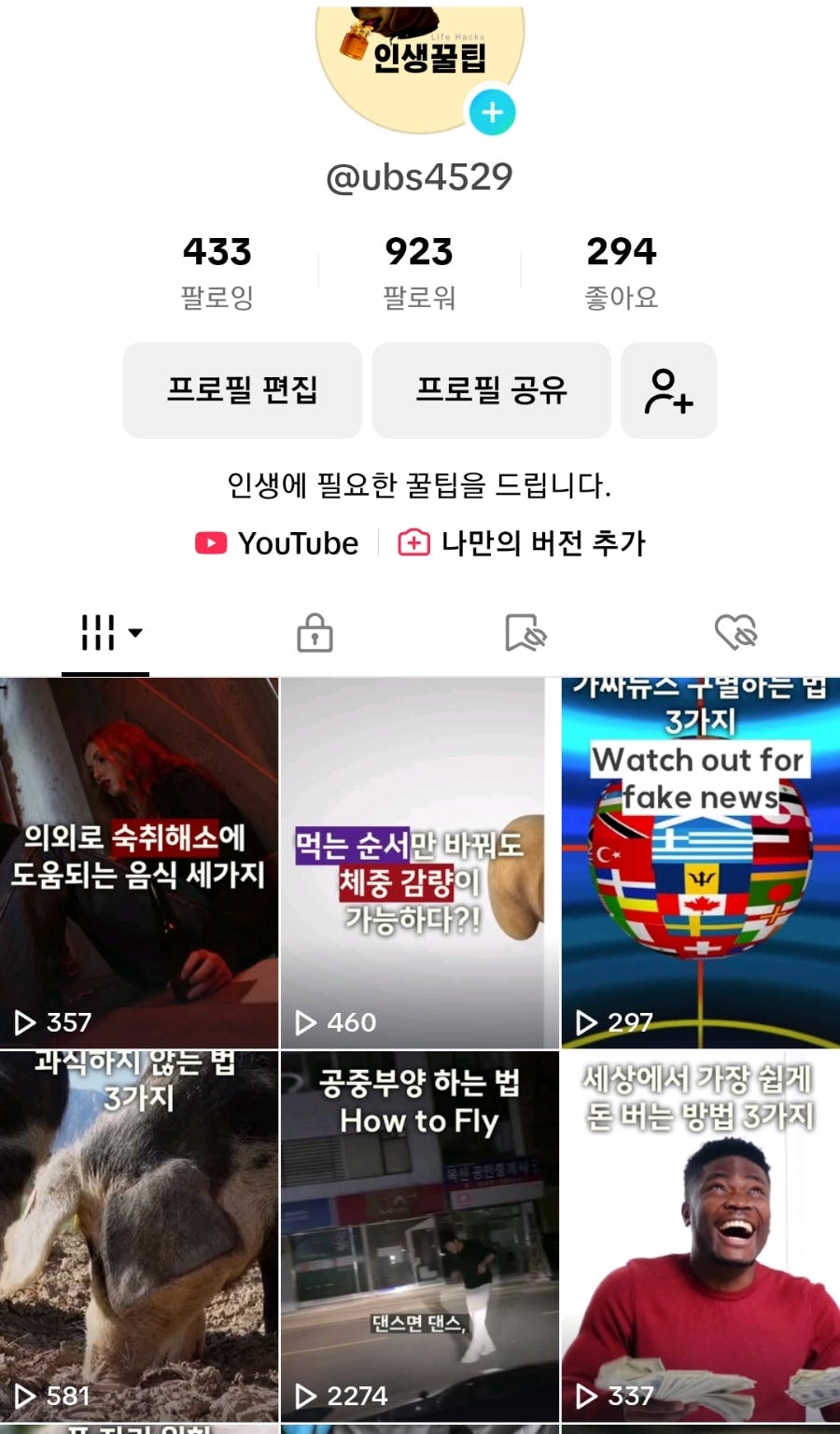Tap the 프로필 편집 button
The width and height of the screenshot is (840, 1434).
[243, 390]
